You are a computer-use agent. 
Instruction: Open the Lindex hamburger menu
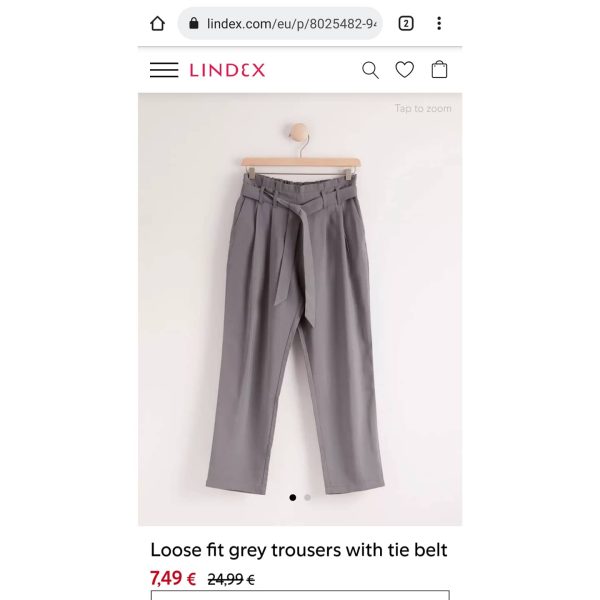pyautogui.click(x=164, y=70)
